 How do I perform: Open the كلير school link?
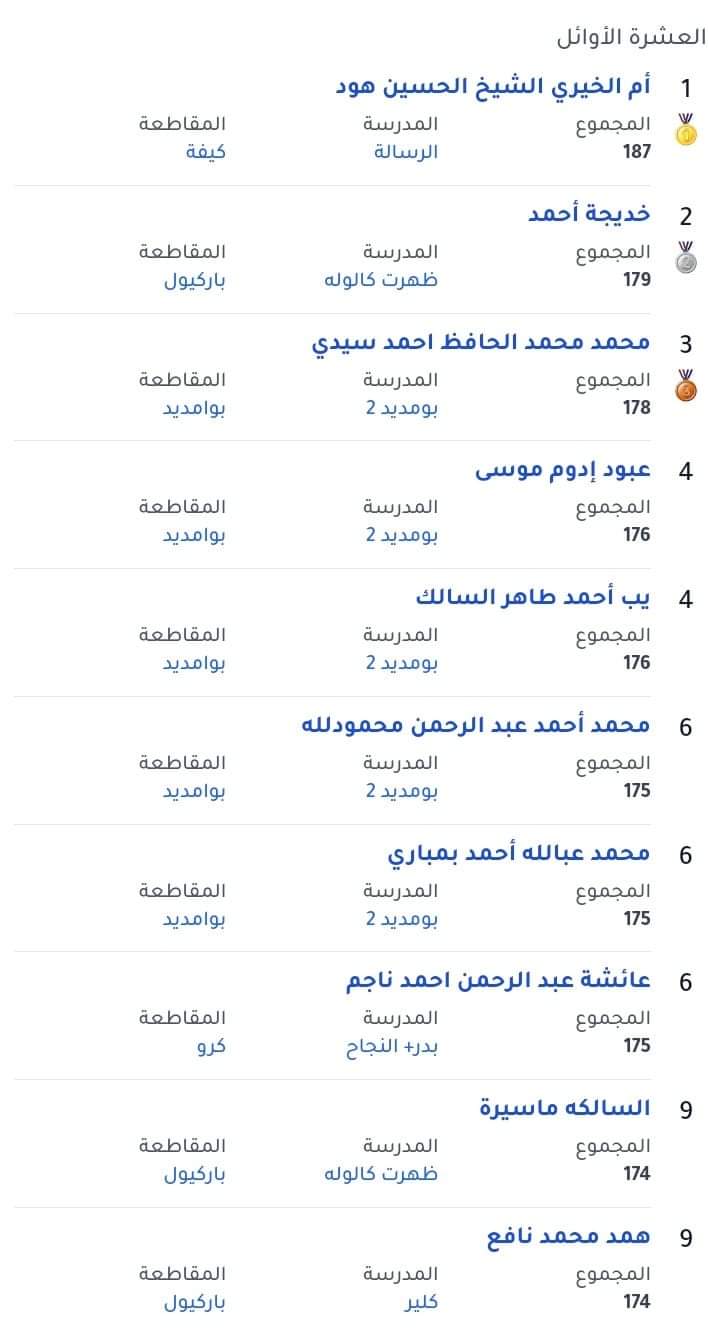click(420, 1302)
